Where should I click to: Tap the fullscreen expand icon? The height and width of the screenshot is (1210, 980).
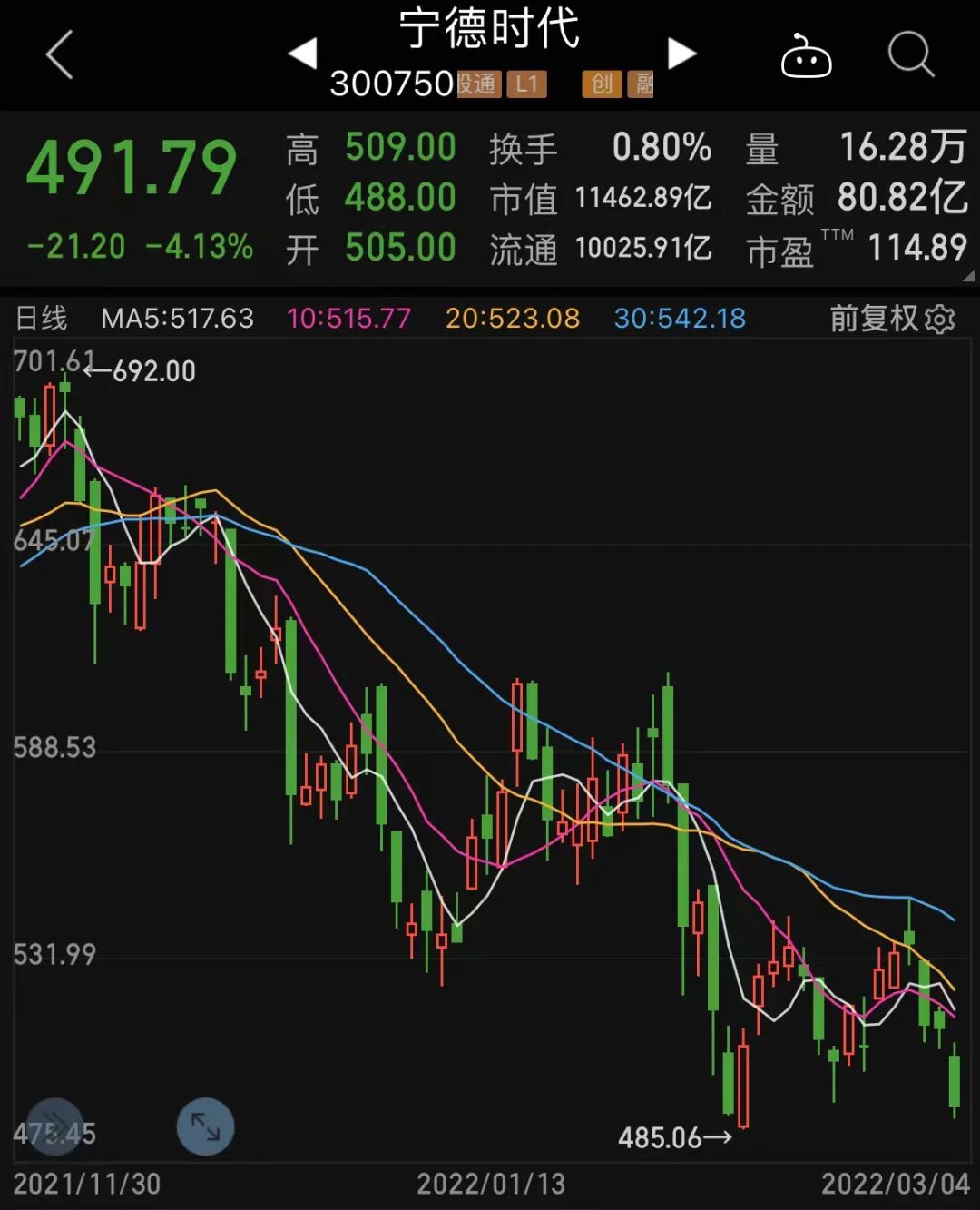coord(204,1127)
